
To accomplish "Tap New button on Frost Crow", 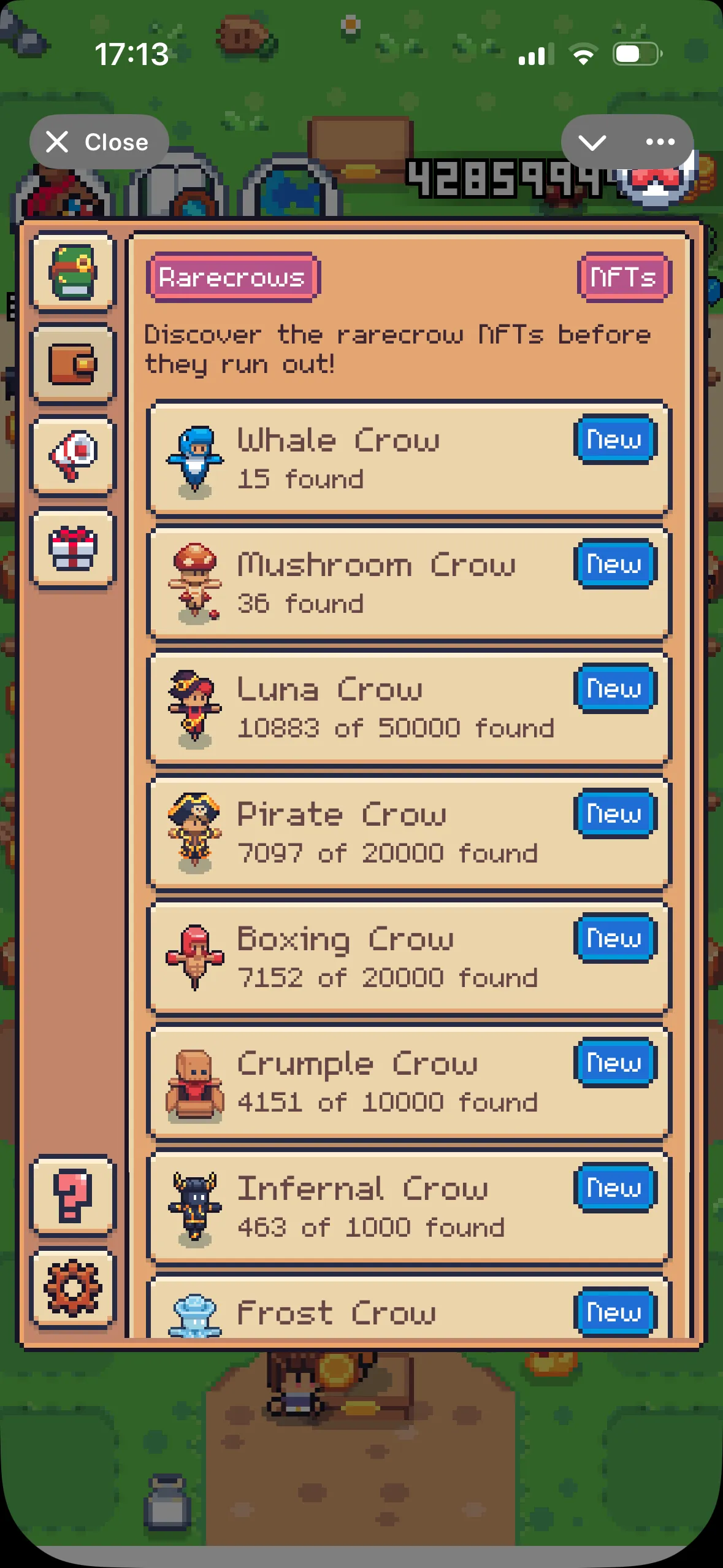I will pyautogui.click(x=614, y=1312).
